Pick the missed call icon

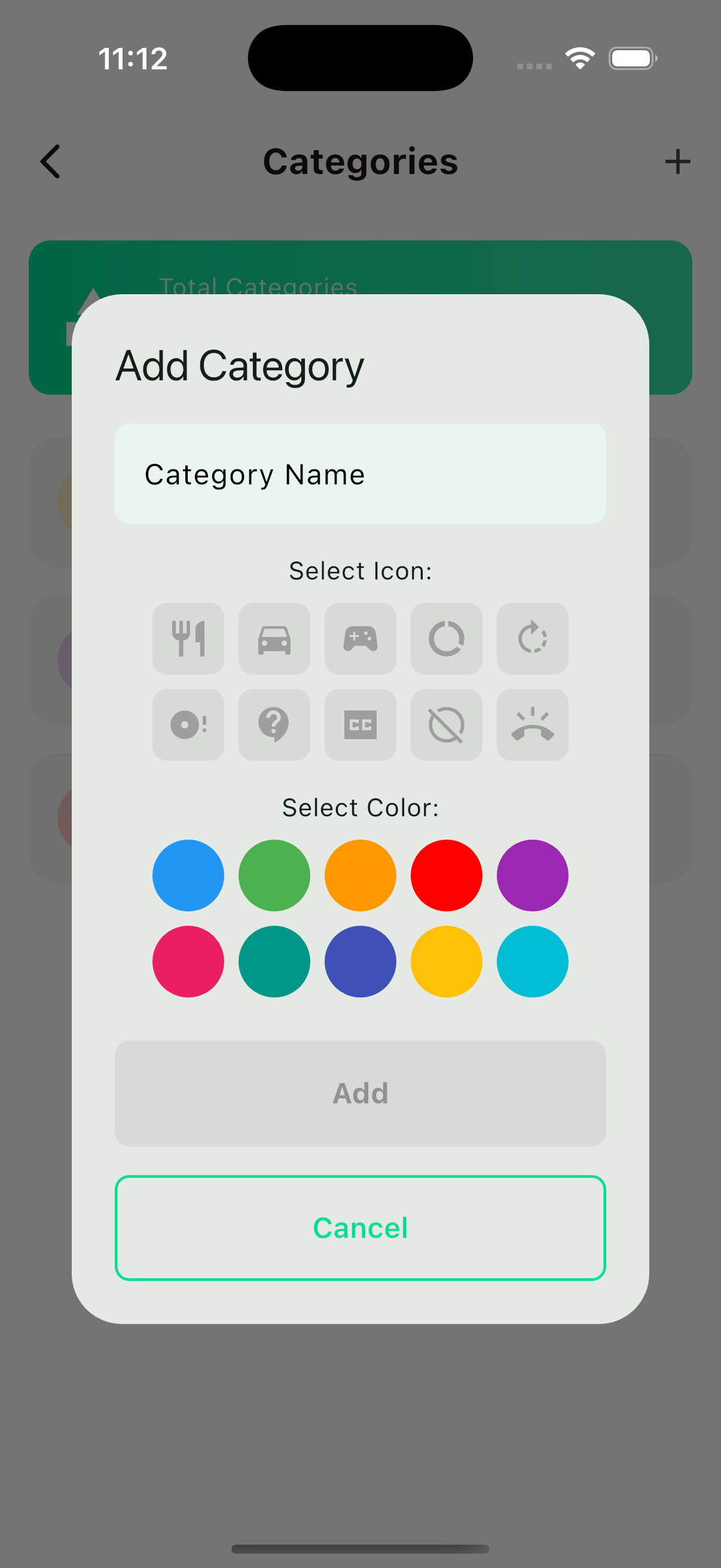tap(533, 725)
